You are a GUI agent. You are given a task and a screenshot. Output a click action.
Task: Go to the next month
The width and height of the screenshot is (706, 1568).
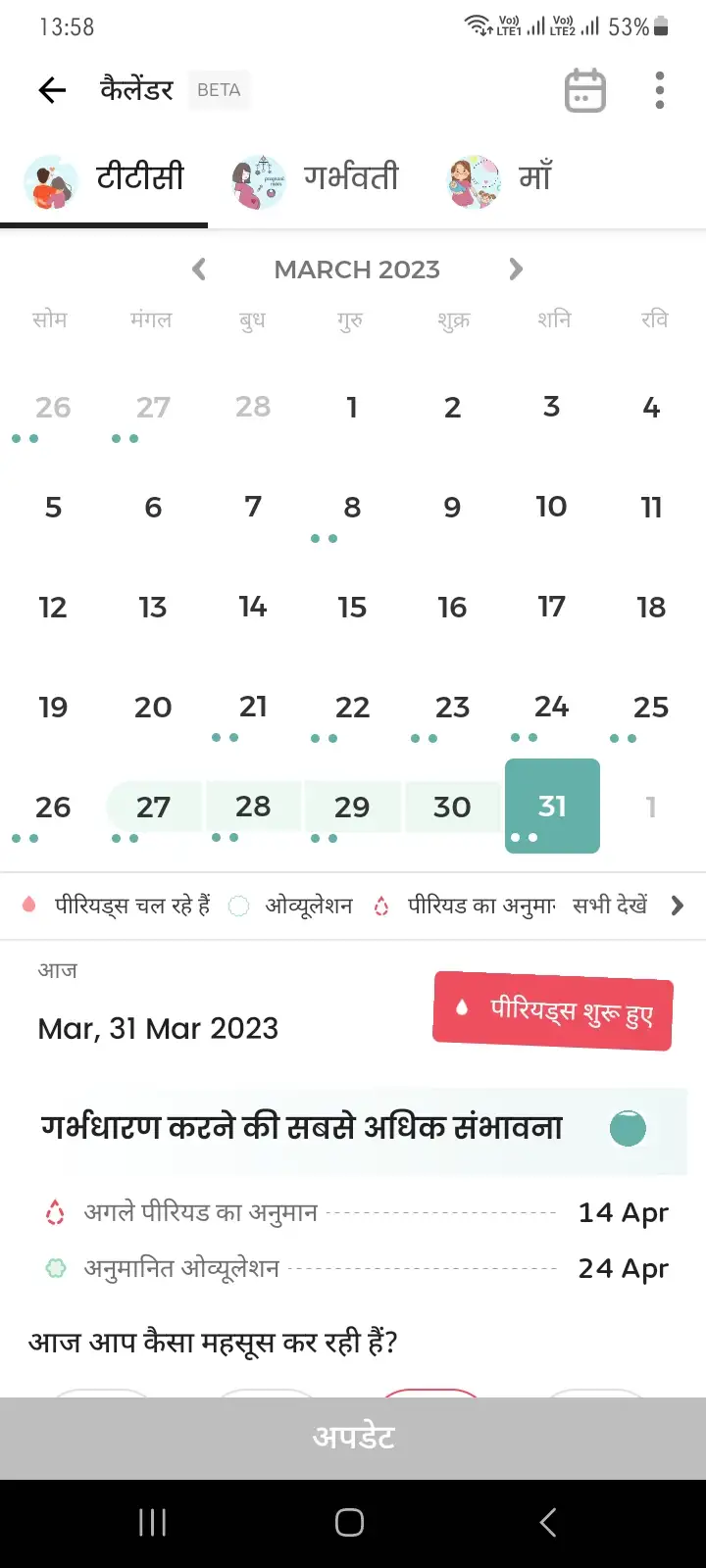click(516, 269)
